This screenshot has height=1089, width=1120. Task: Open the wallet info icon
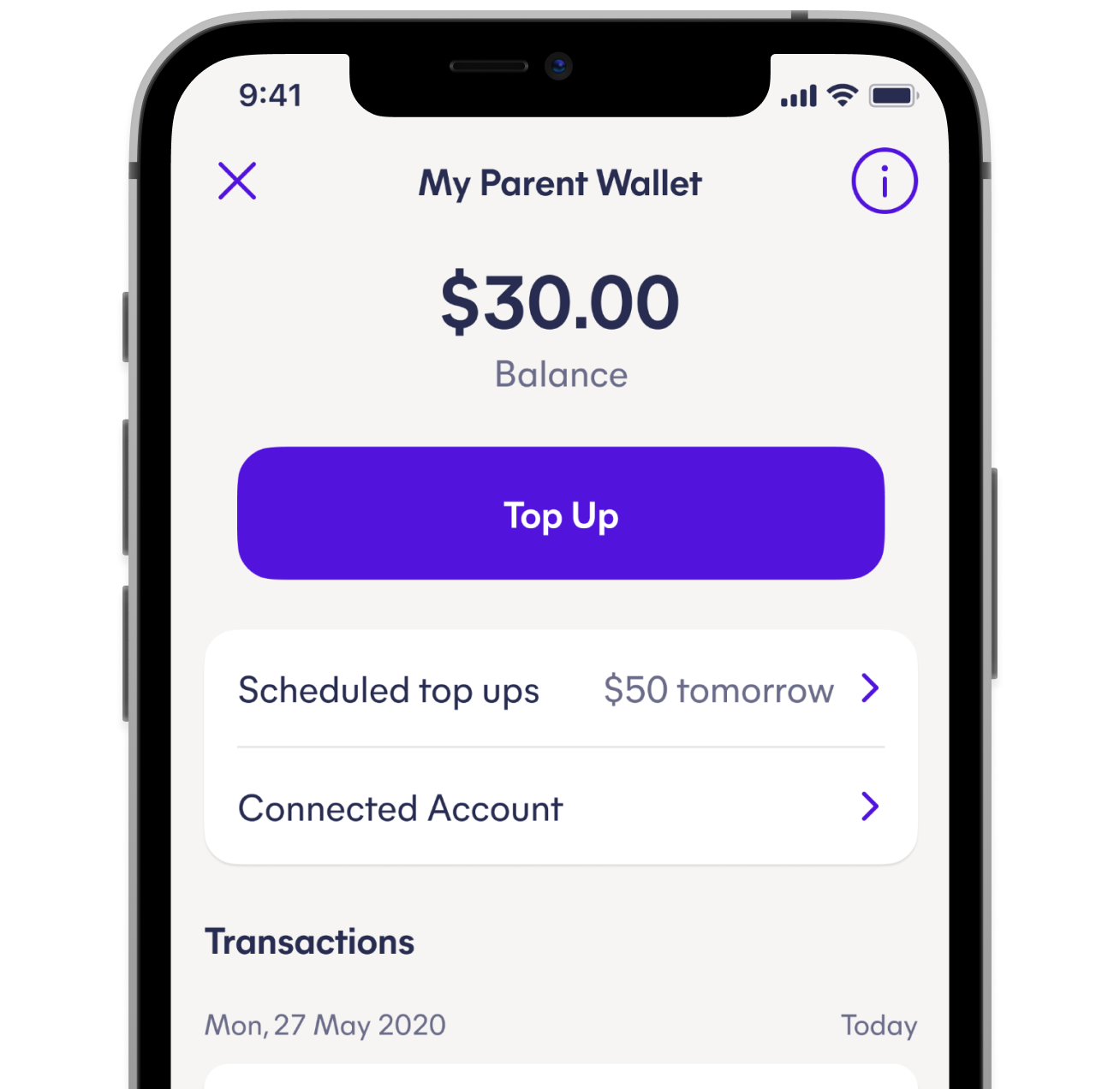tap(884, 181)
